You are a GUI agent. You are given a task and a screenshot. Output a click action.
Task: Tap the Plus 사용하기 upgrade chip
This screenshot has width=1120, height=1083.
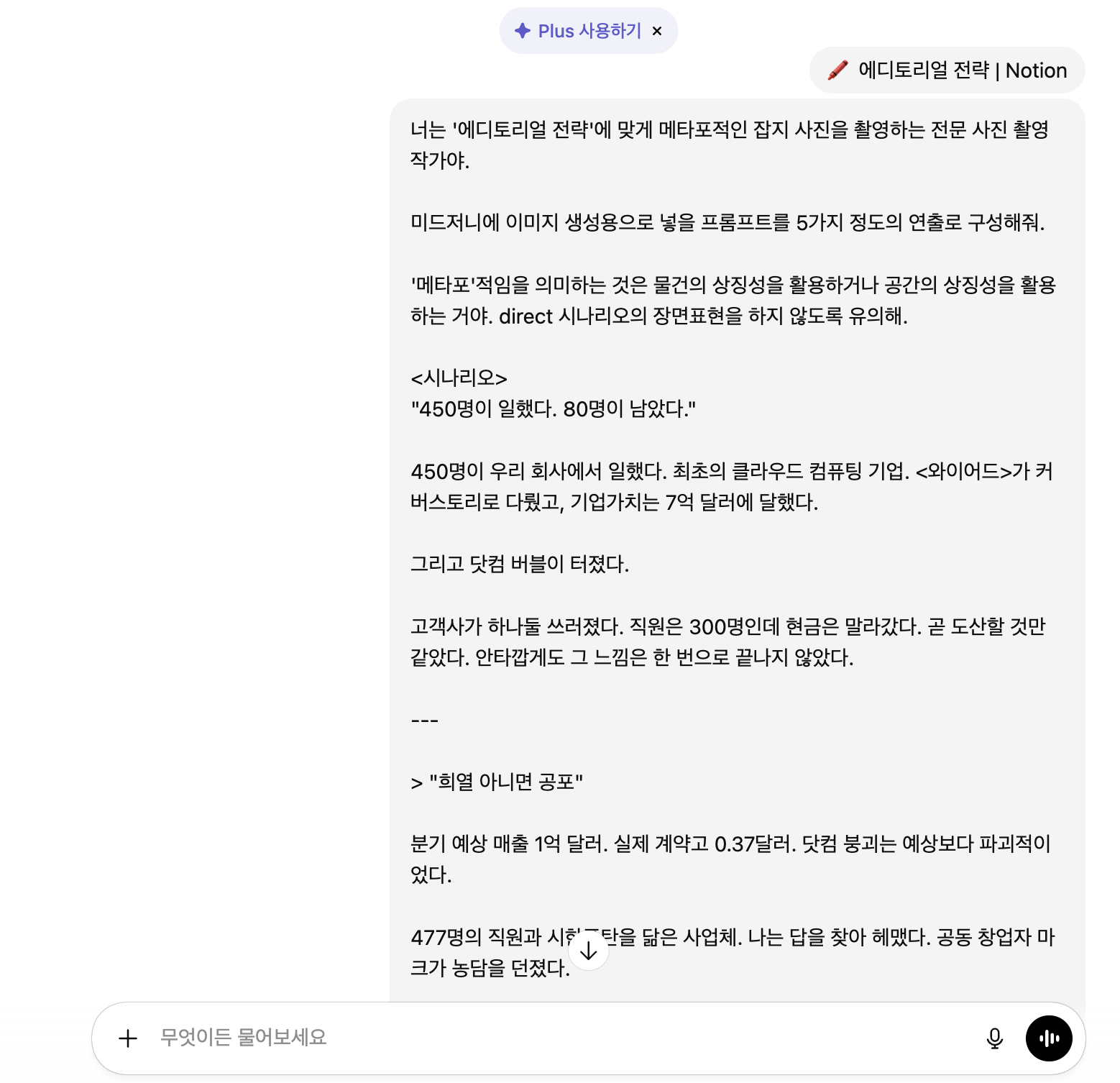579,31
